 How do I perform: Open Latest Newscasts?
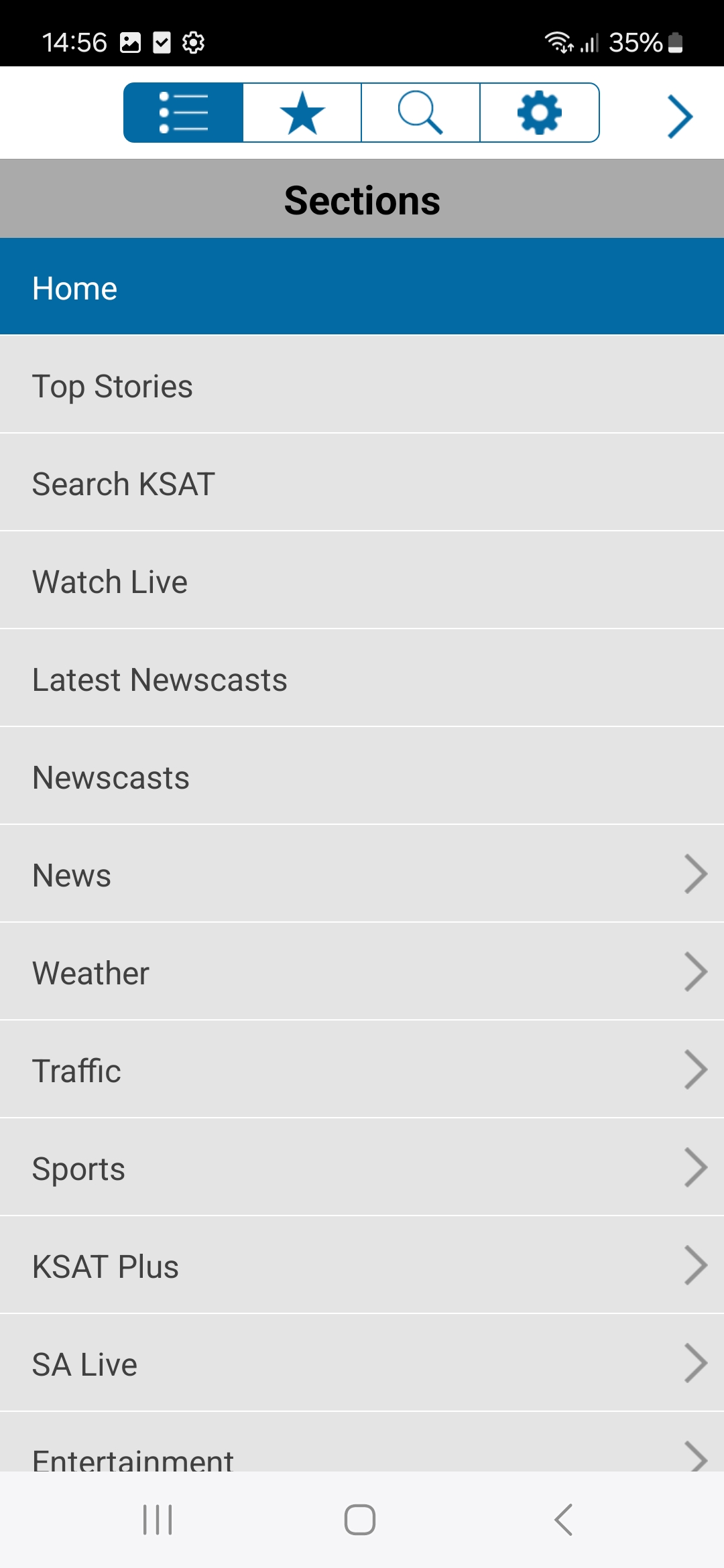(362, 678)
